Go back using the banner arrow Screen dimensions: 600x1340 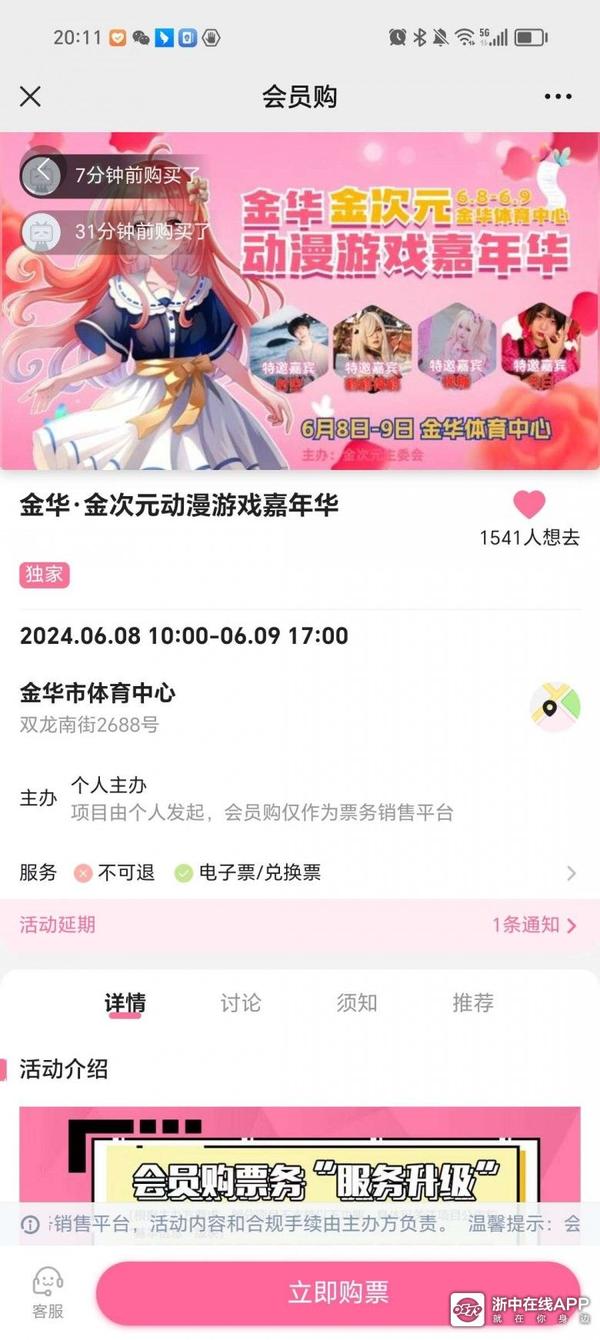[x=42, y=173]
